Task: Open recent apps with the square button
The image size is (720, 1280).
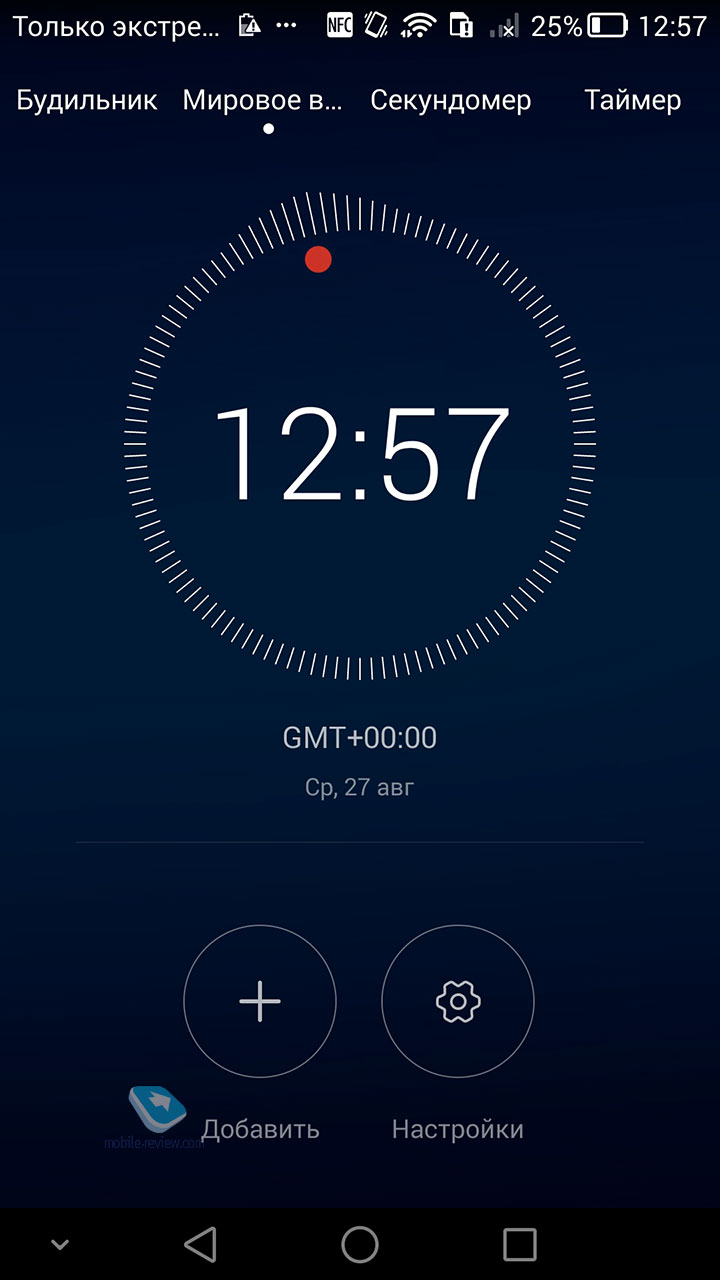Action: [x=520, y=1244]
